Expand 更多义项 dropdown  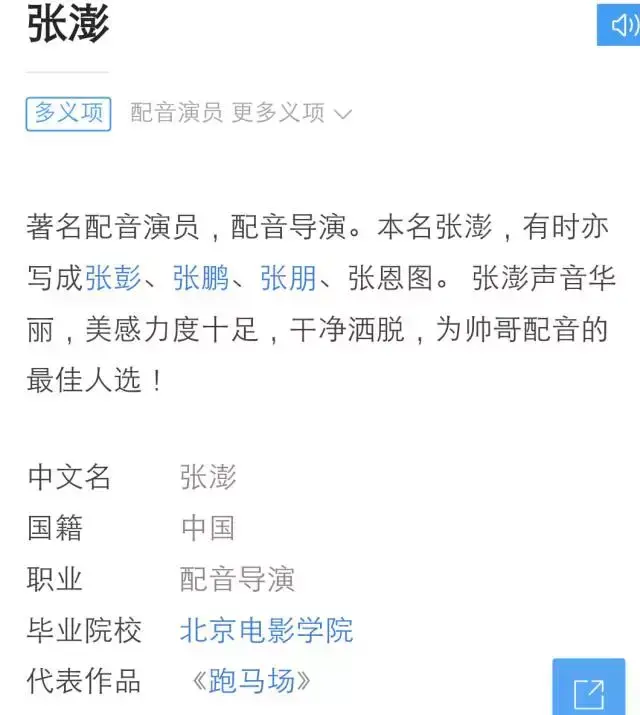point(291,114)
